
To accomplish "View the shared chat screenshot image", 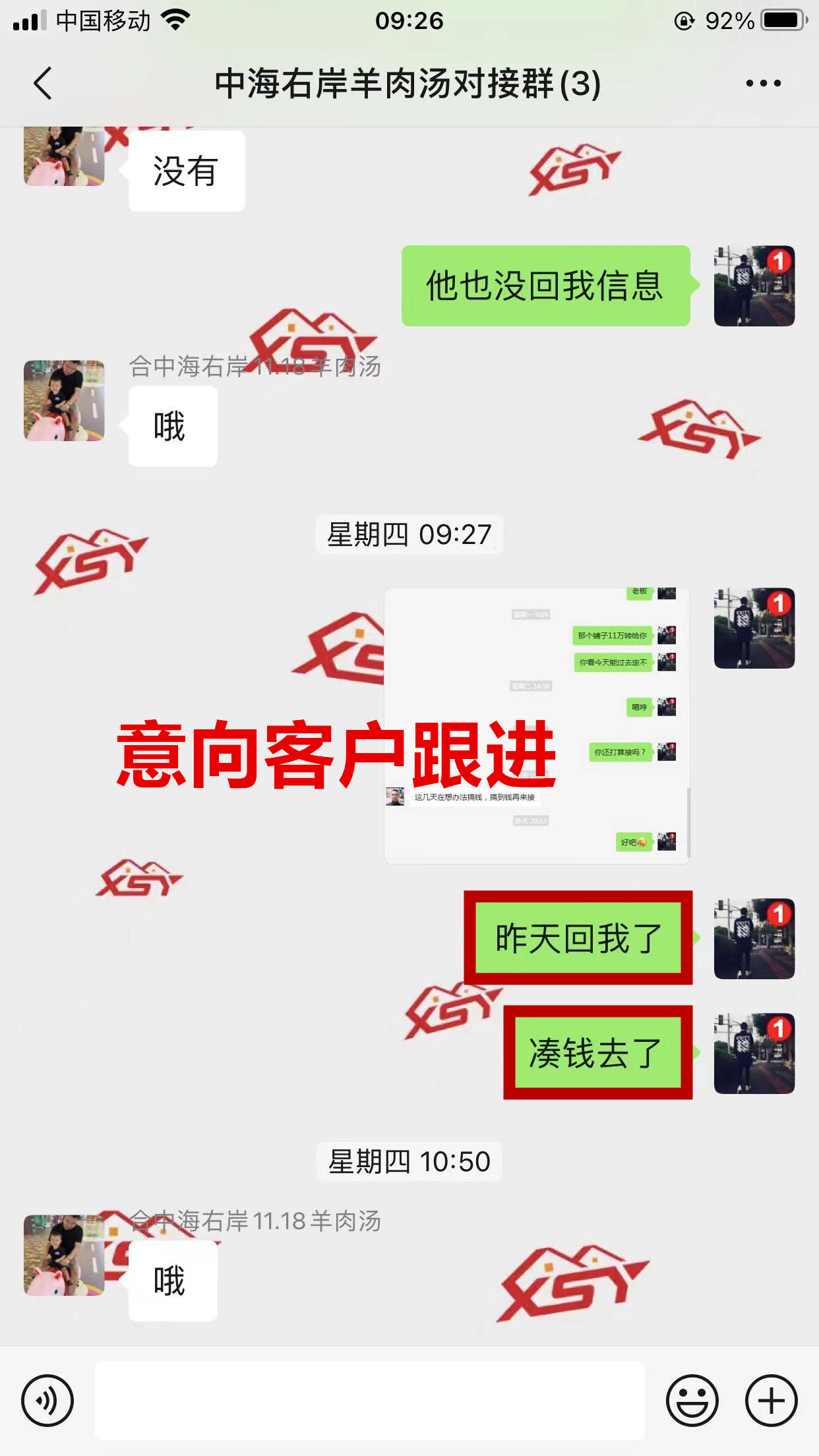I will (537, 725).
